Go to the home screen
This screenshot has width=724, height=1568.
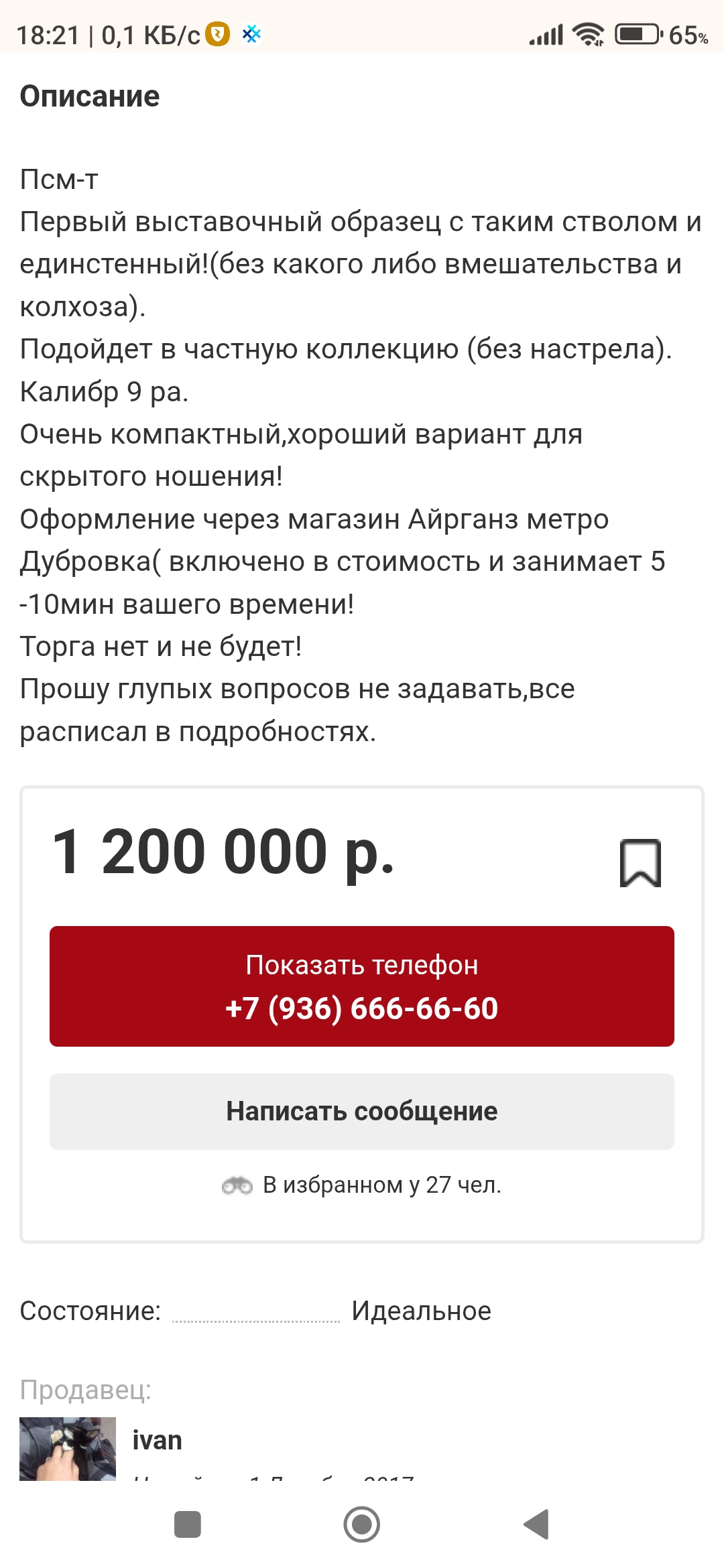click(x=362, y=1524)
